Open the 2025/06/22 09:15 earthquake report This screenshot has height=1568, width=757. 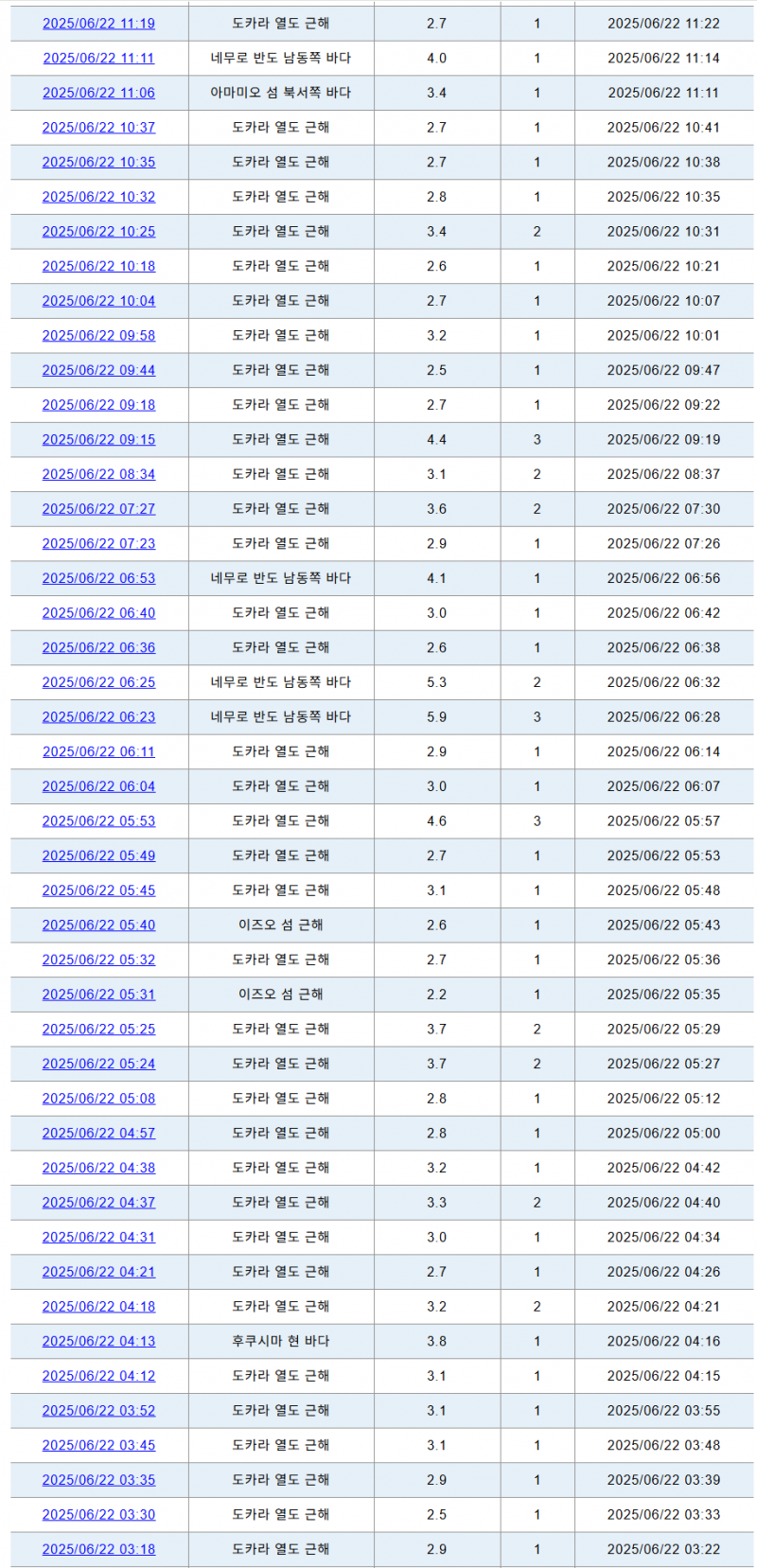[x=98, y=440]
